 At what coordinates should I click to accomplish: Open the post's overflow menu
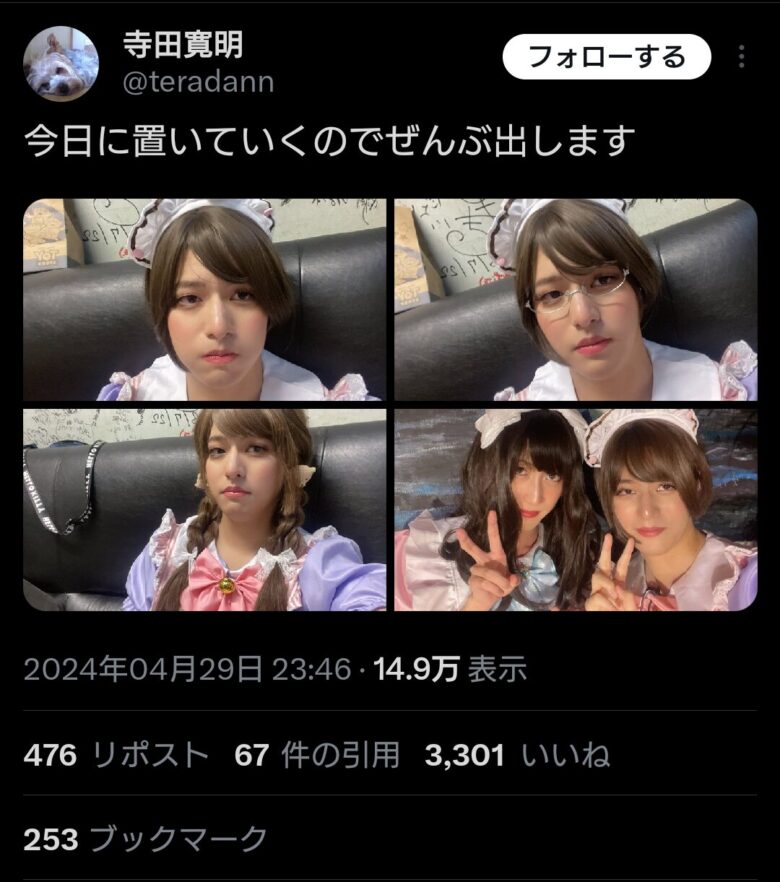[741, 57]
